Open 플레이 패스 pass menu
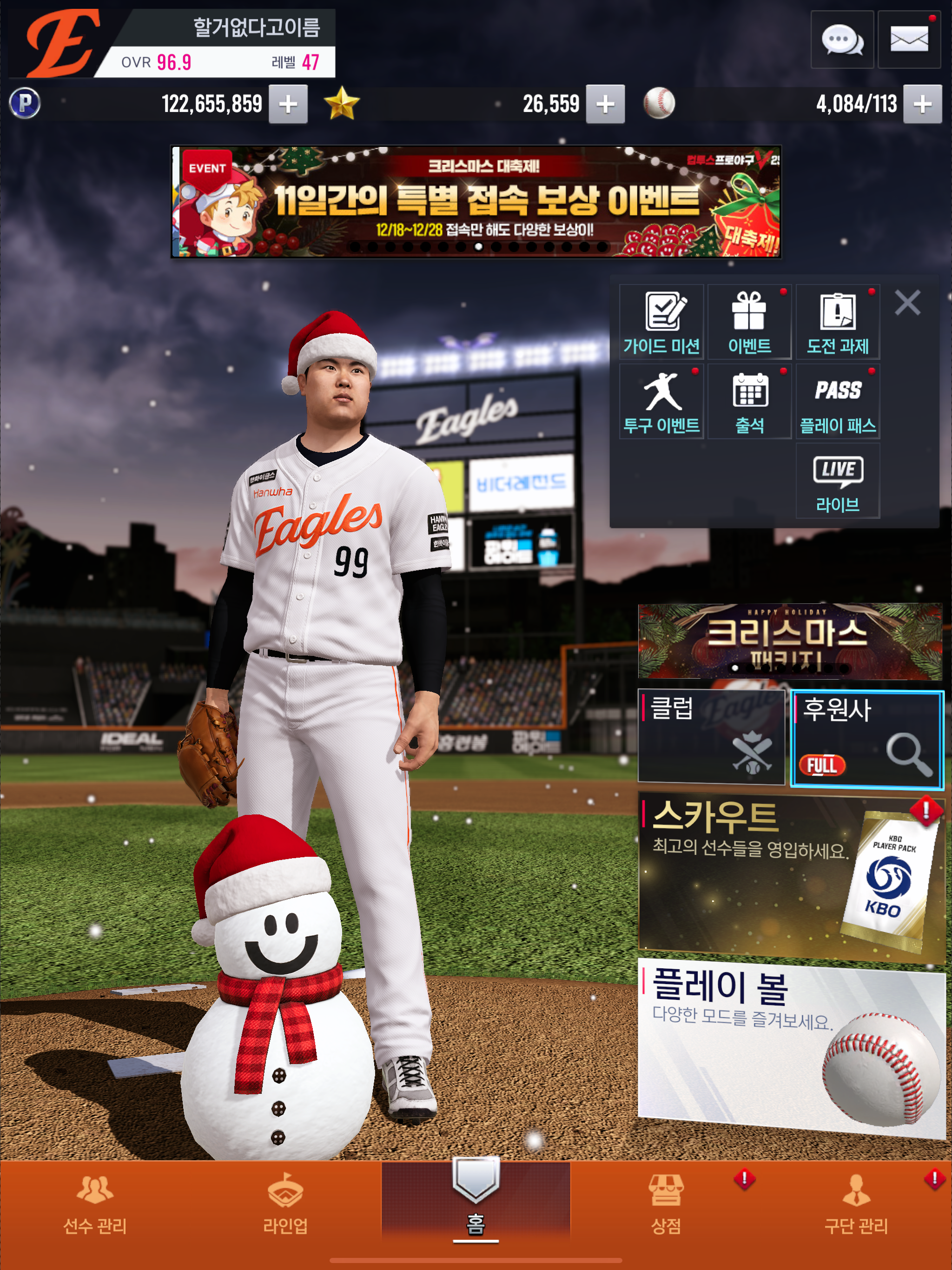 (x=837, y=401)
